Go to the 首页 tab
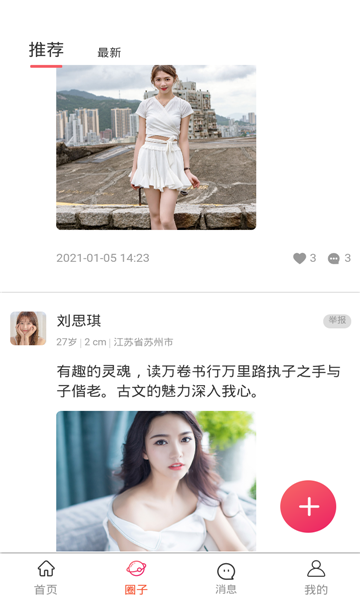 coord(46,577)
